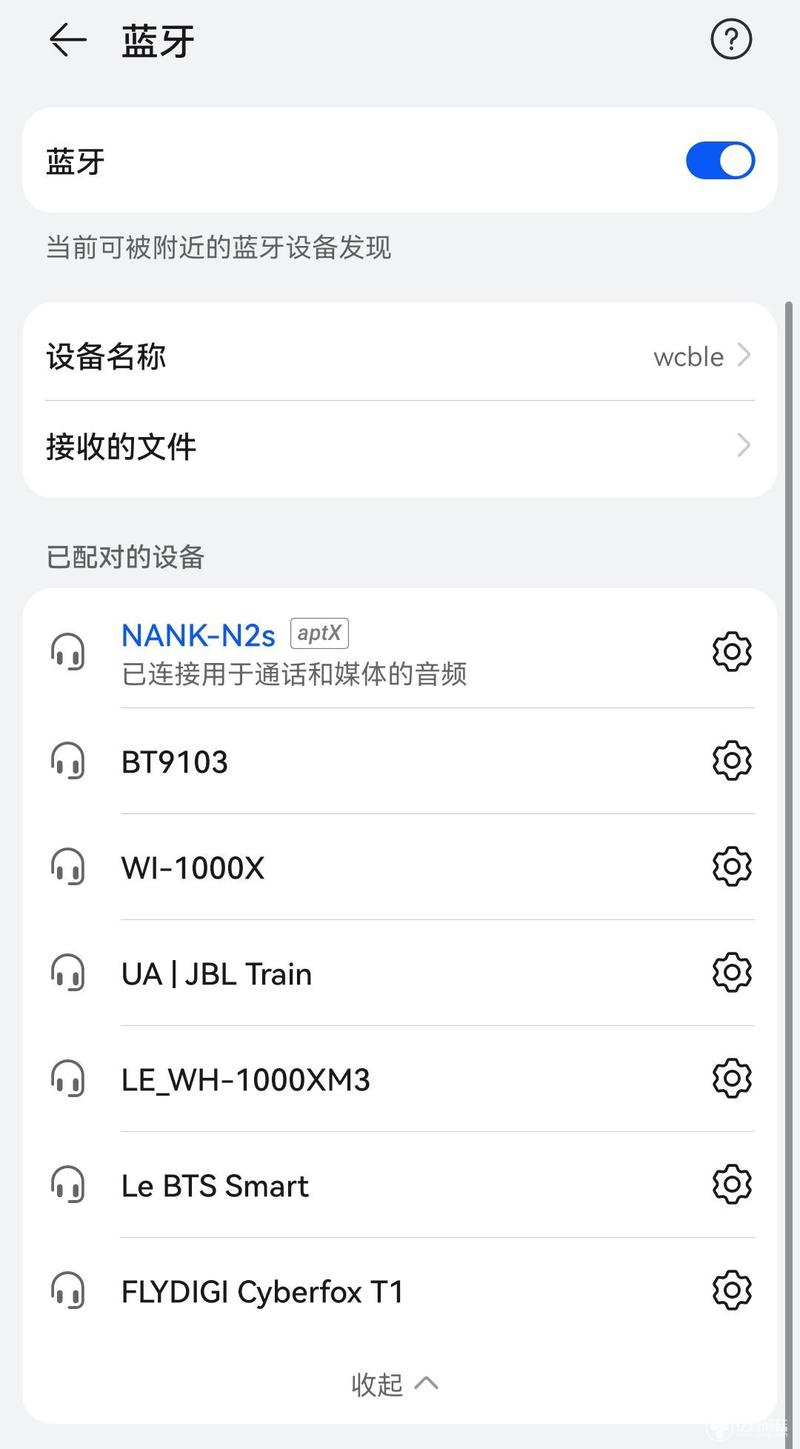Connect to BT9103
The width and height of the screenshot is (800, 1449).
coord(360,762)
